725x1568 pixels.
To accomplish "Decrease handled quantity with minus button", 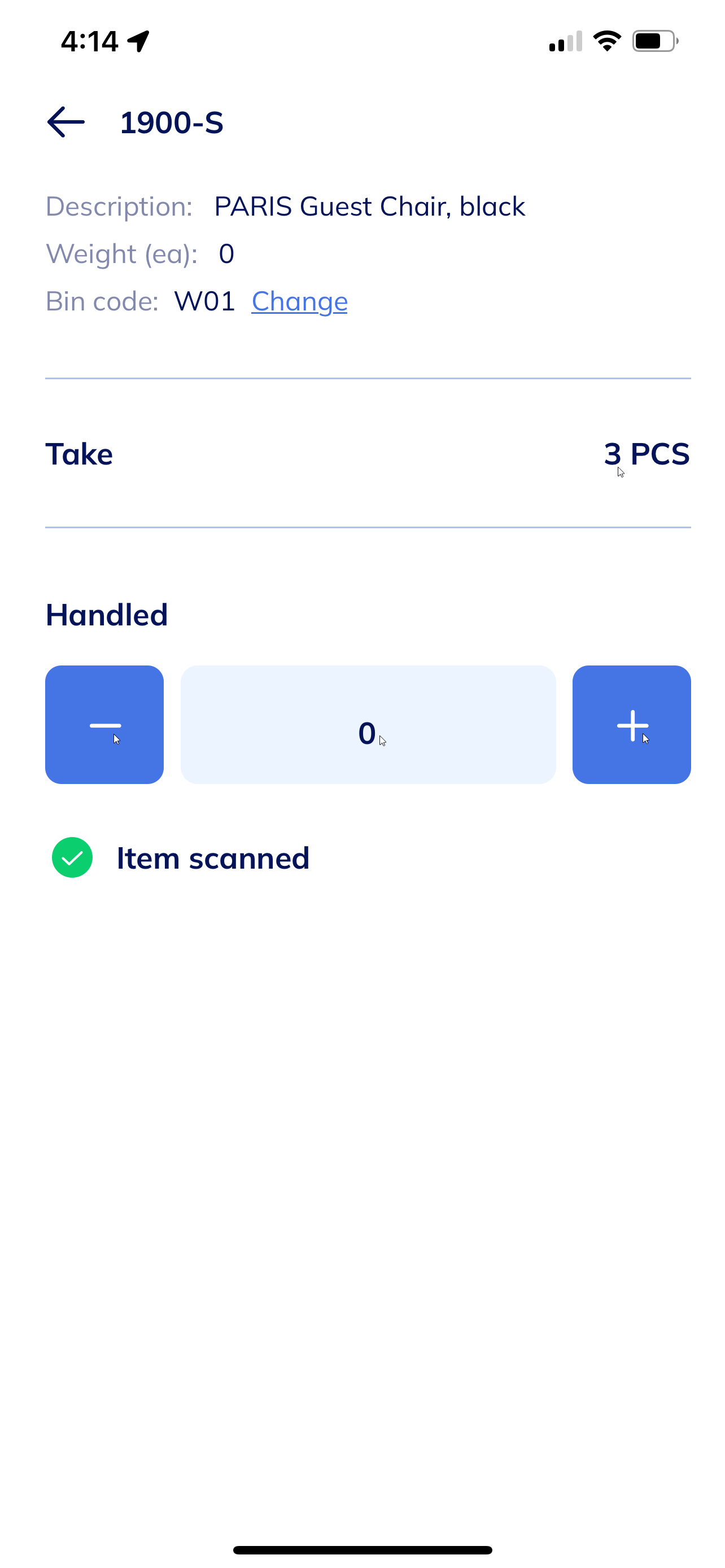I will pos(104,724).
